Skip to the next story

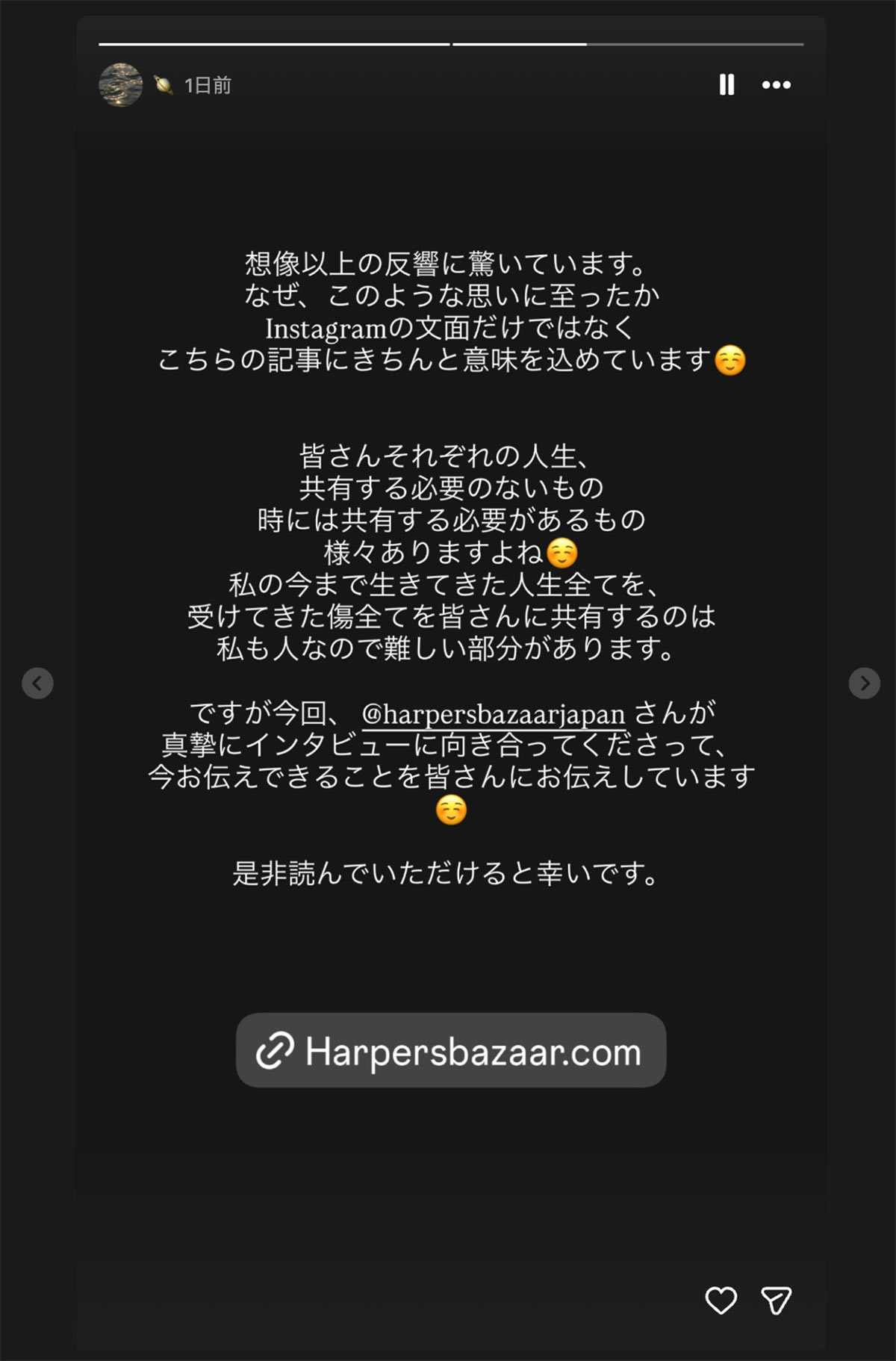(864, 683)
